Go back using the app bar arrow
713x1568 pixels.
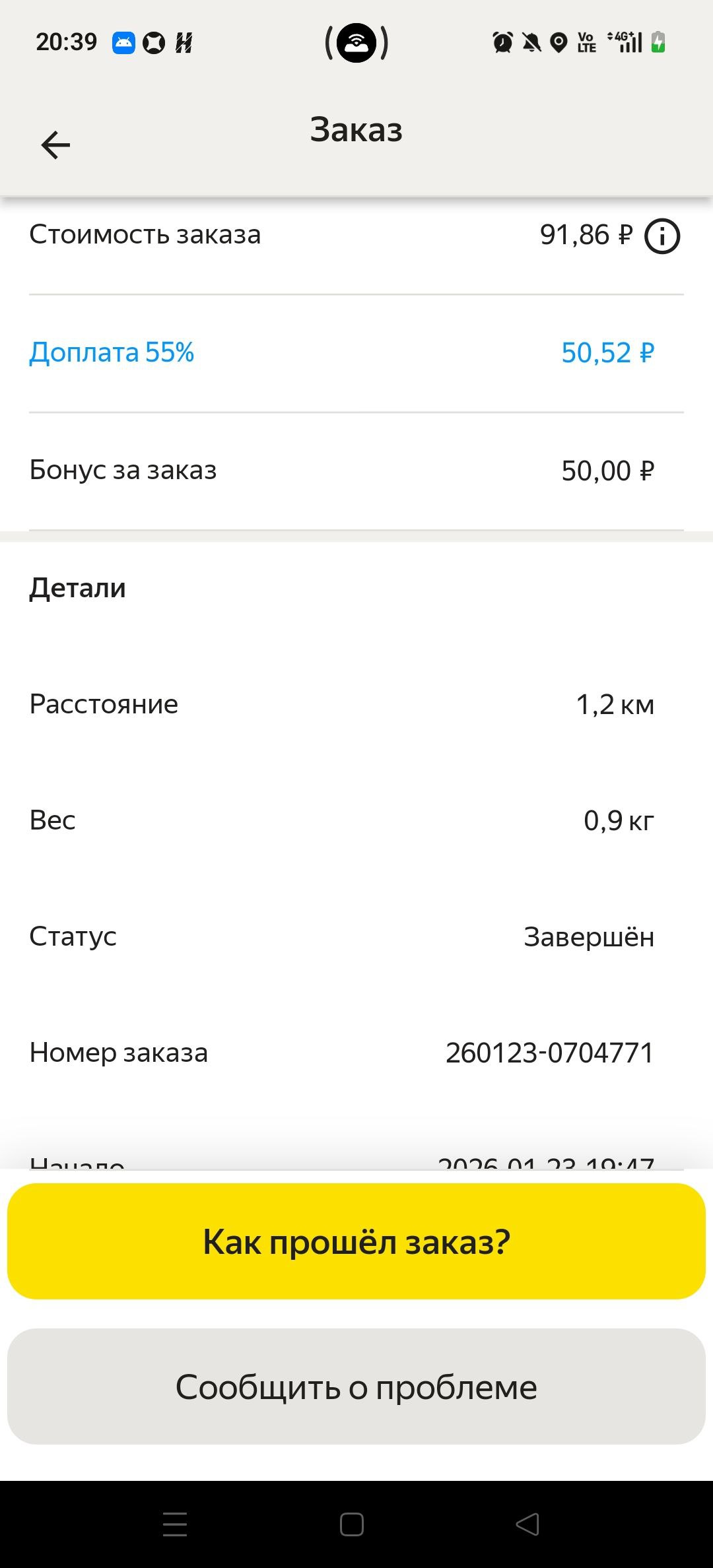click(x=55, y=145)
